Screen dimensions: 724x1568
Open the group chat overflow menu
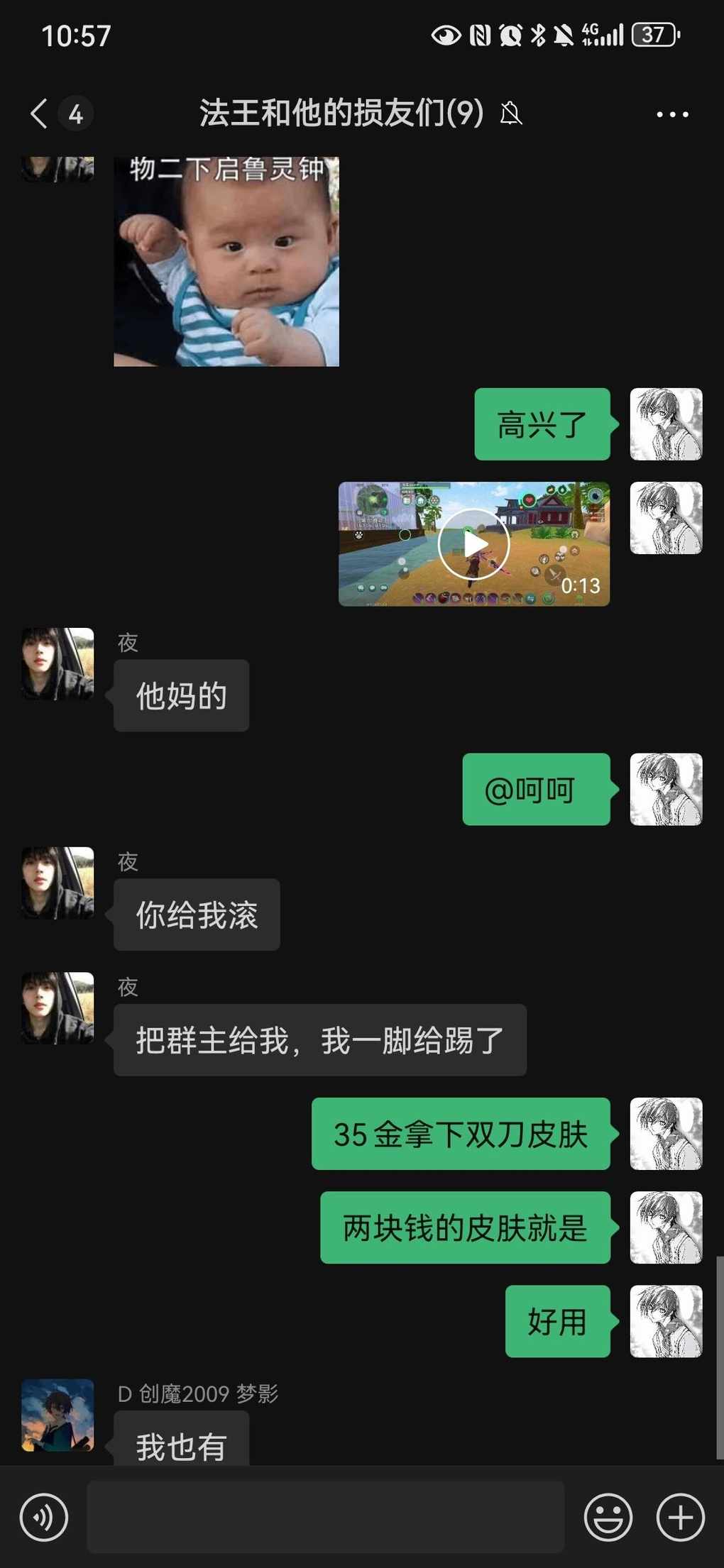point(671,114)
